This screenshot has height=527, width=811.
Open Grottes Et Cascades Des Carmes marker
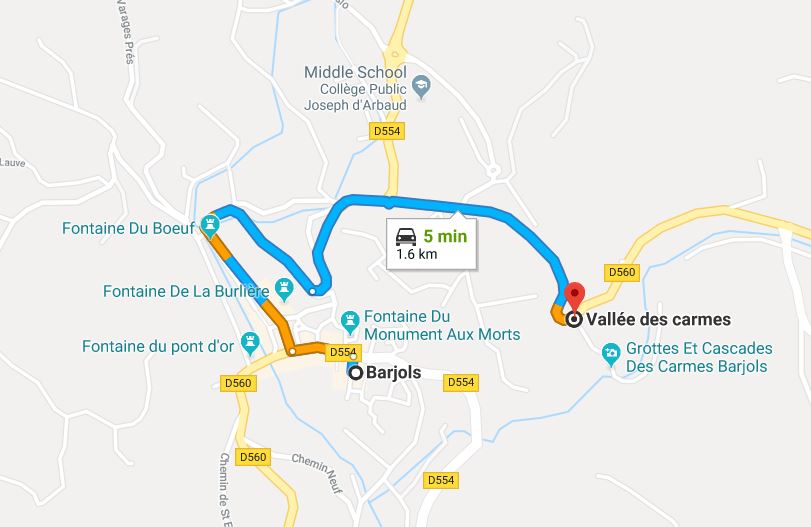coord(611,353)
